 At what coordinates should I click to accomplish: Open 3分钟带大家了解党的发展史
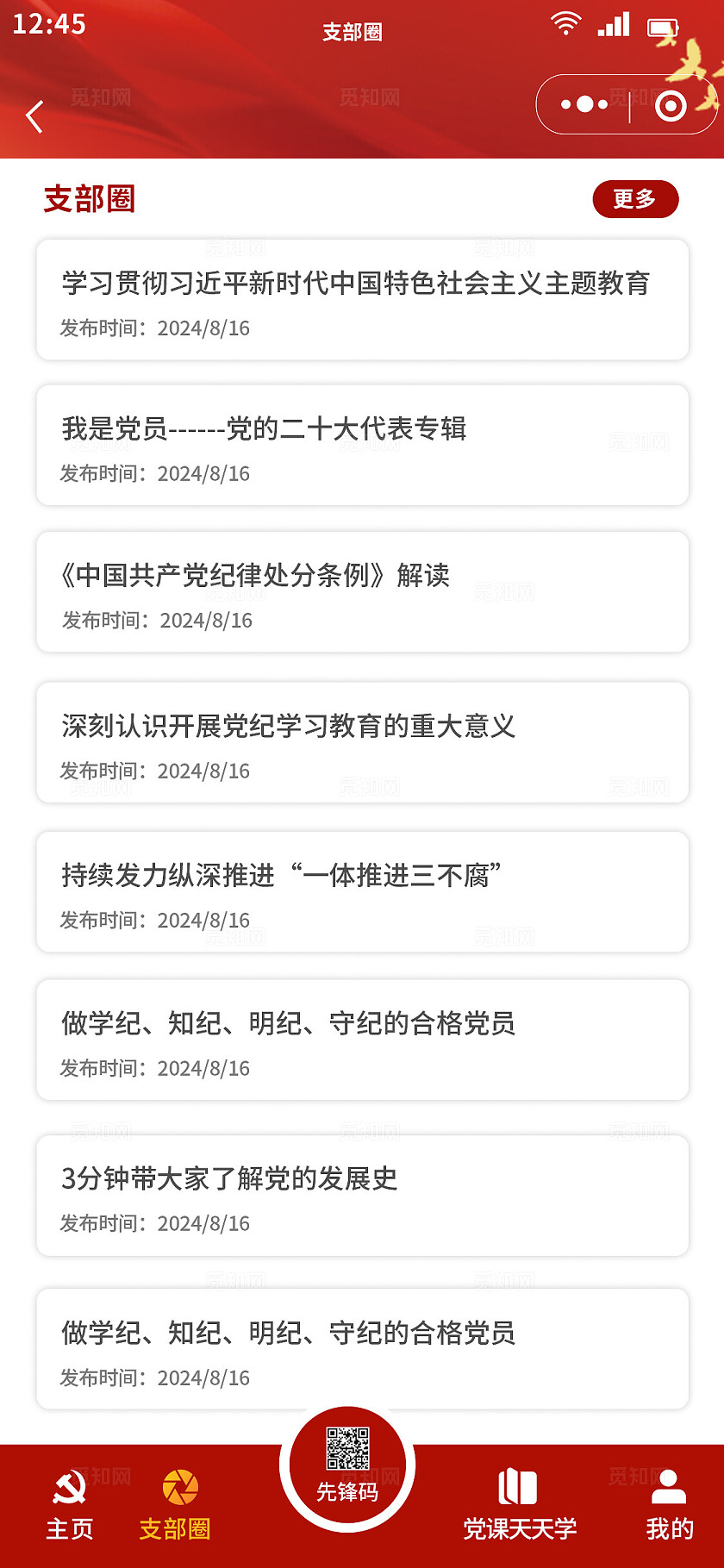pos(362,1196)
